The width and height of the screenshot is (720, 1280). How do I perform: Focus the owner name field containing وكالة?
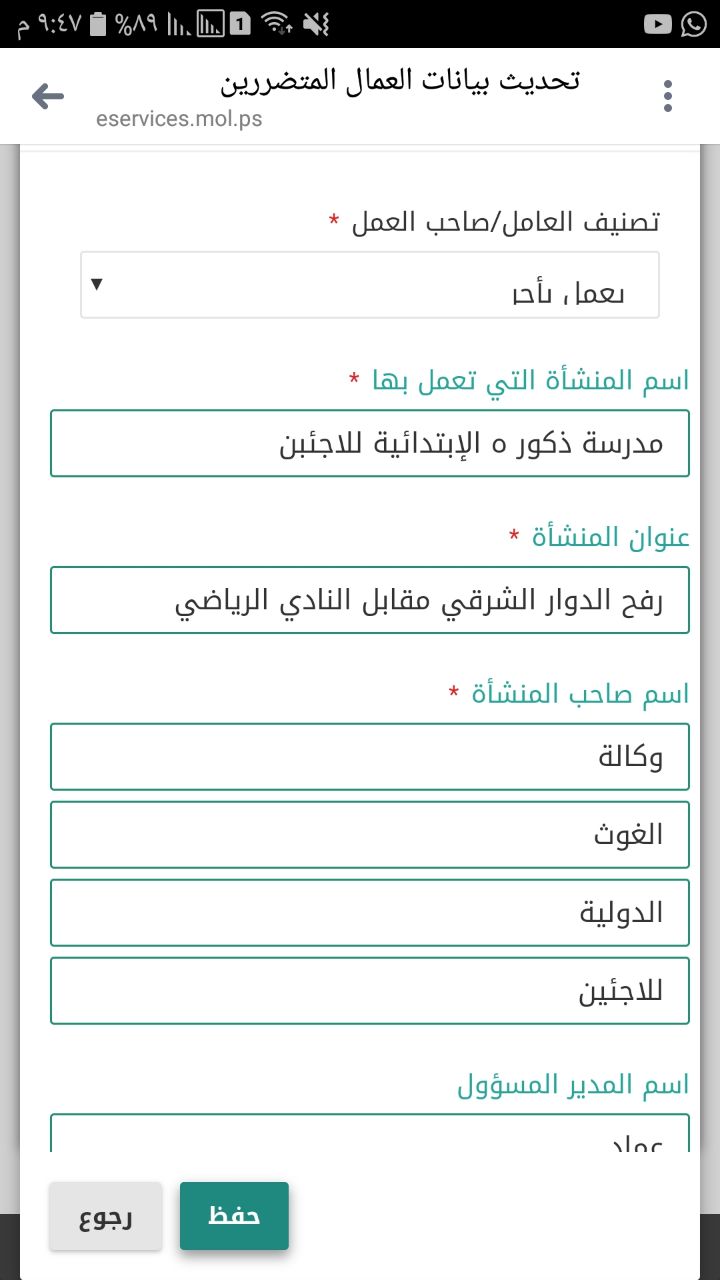370,757
